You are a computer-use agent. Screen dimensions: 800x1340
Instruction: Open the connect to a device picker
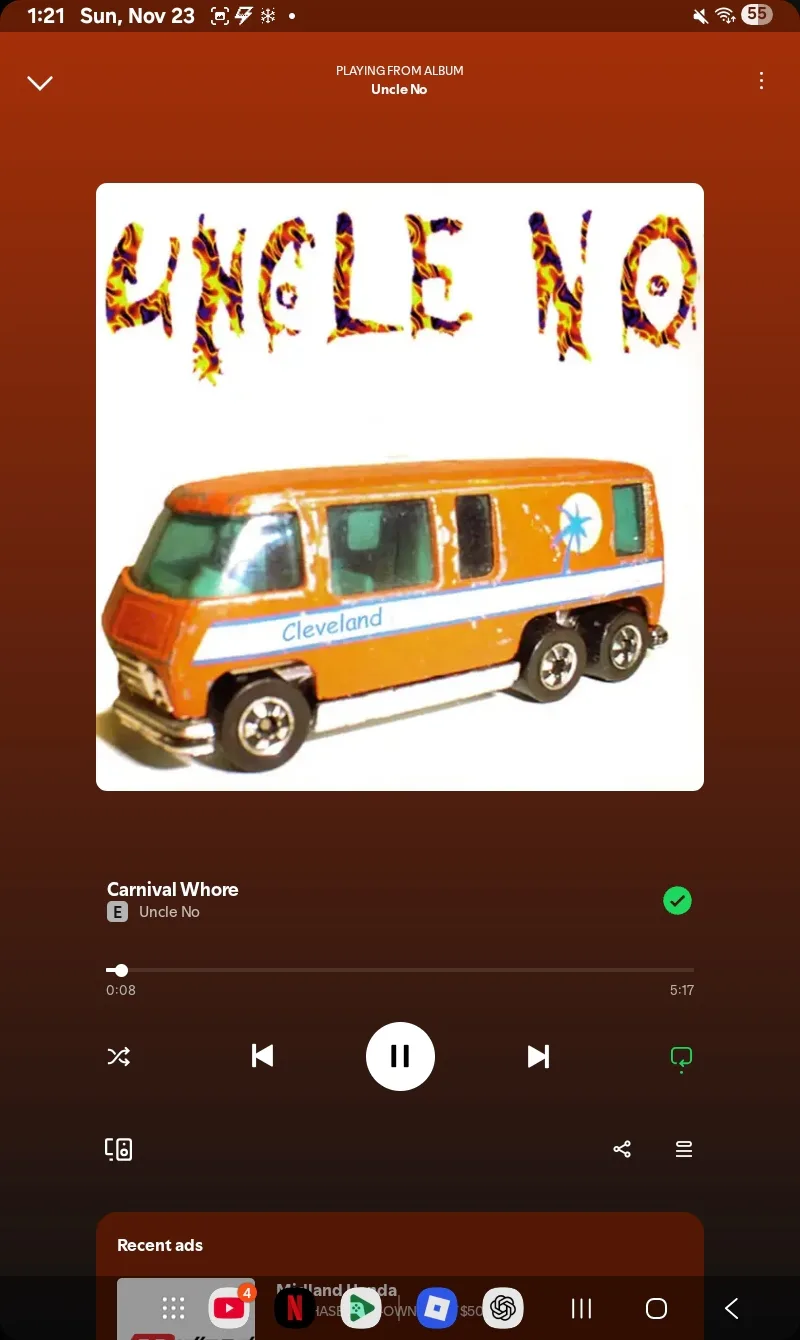(119, 1149)
